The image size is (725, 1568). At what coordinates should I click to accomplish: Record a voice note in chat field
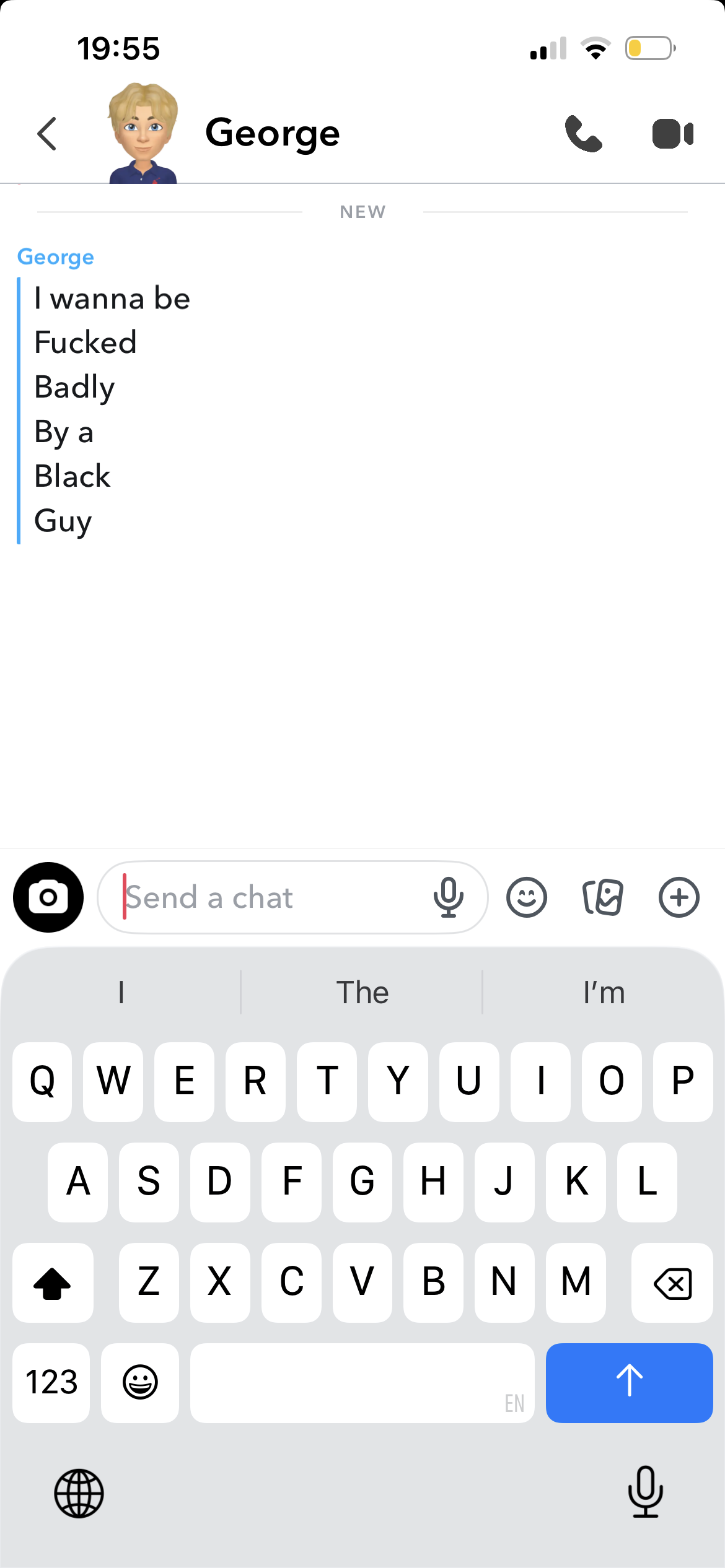[x=449, y=897]
